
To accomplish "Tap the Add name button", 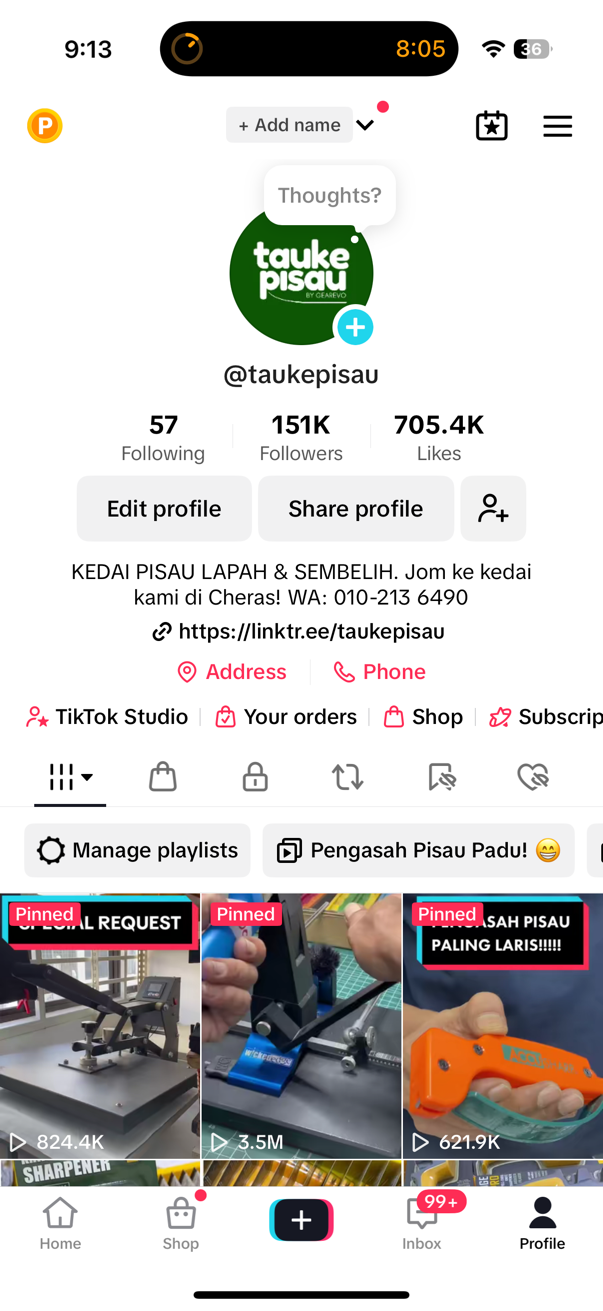I will coord(289,125).
